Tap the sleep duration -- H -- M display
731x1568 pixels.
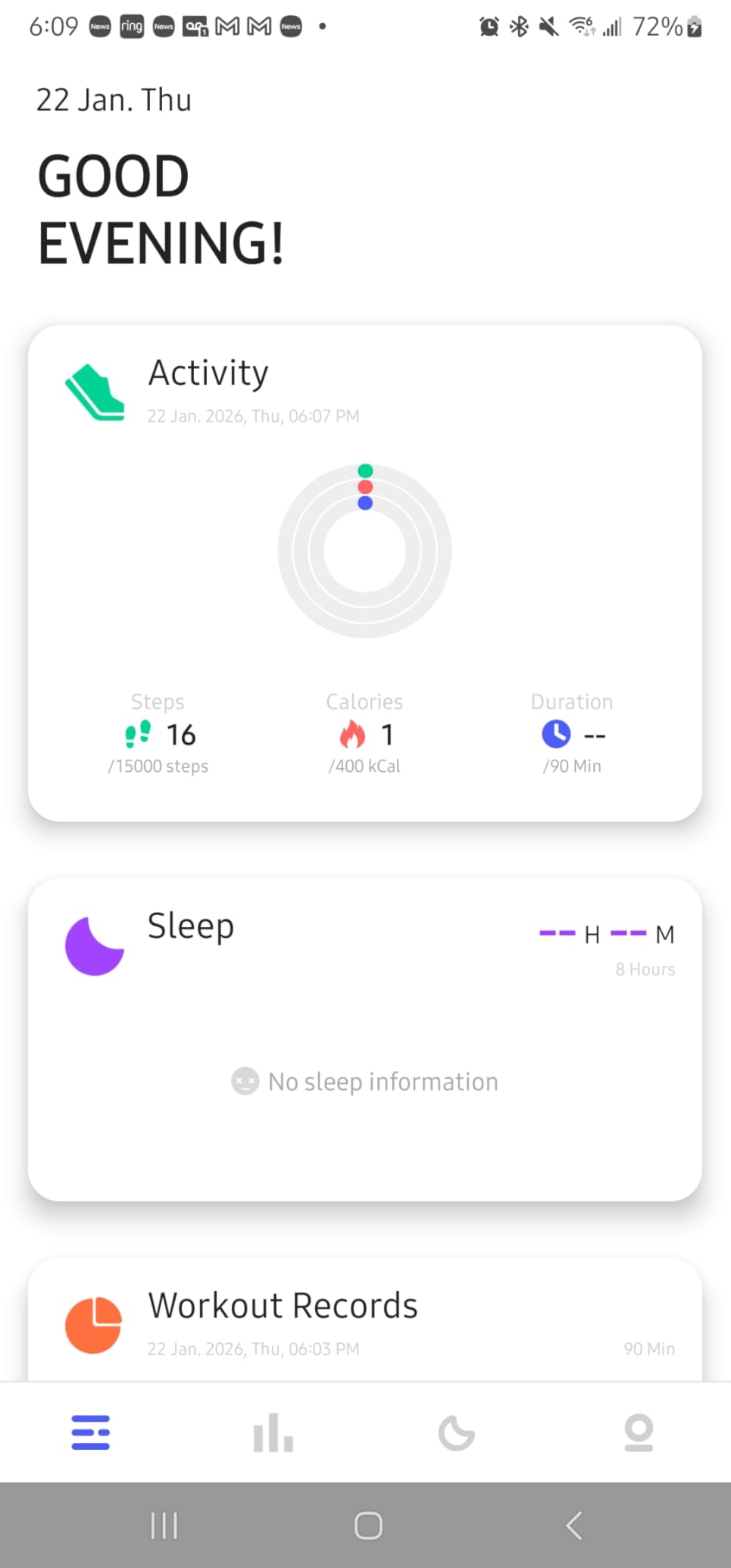tap(606, 933)
